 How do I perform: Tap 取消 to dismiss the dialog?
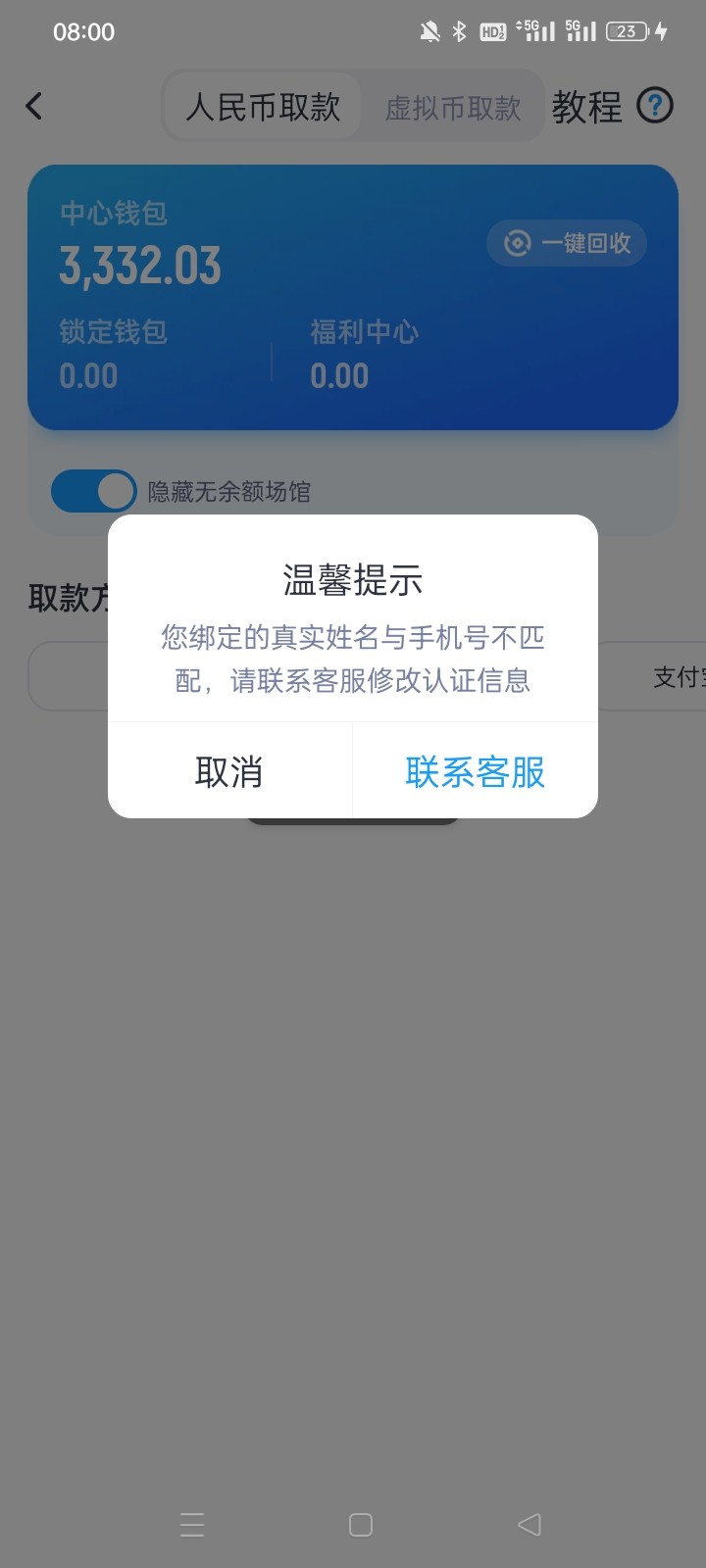pos(229,771)
